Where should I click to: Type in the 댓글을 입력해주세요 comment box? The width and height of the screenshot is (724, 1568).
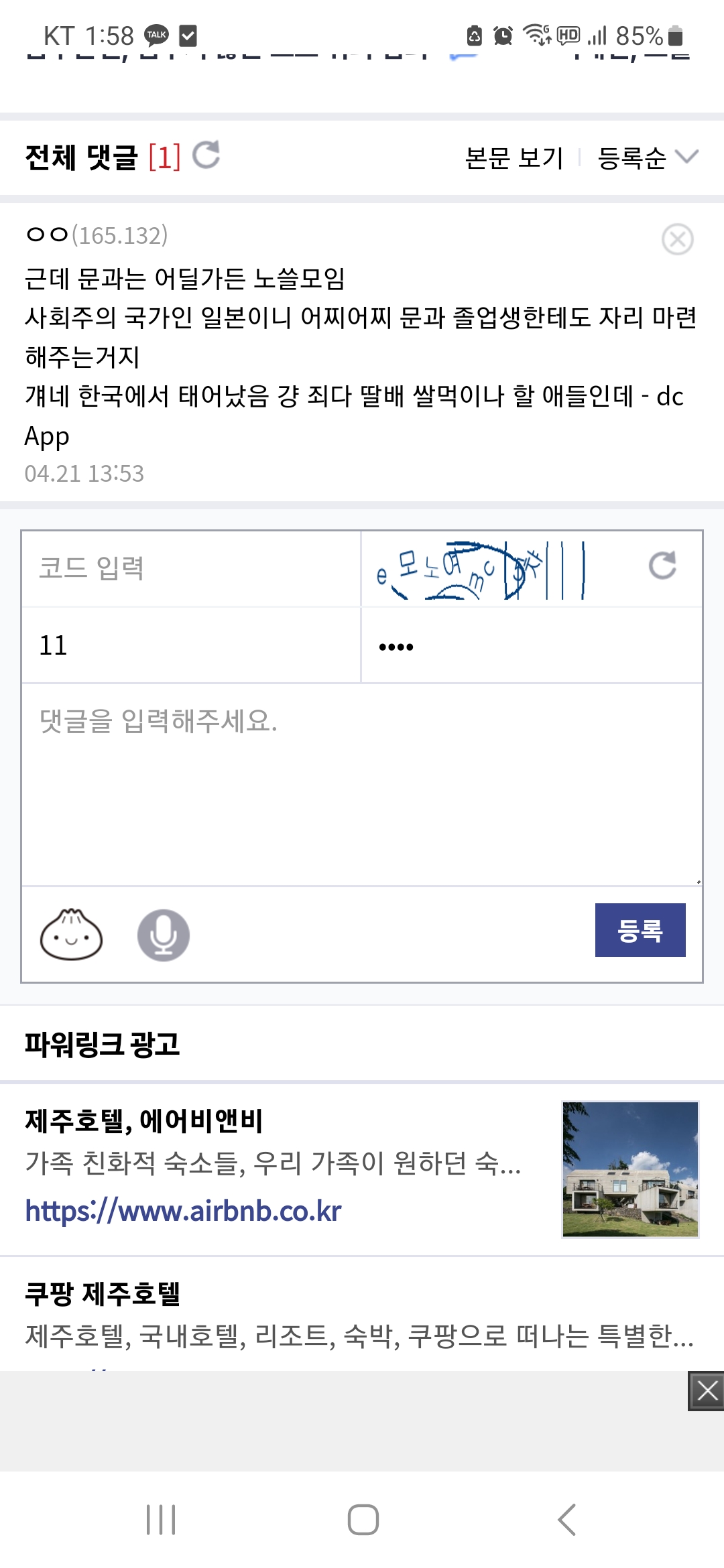pos(362,784)
